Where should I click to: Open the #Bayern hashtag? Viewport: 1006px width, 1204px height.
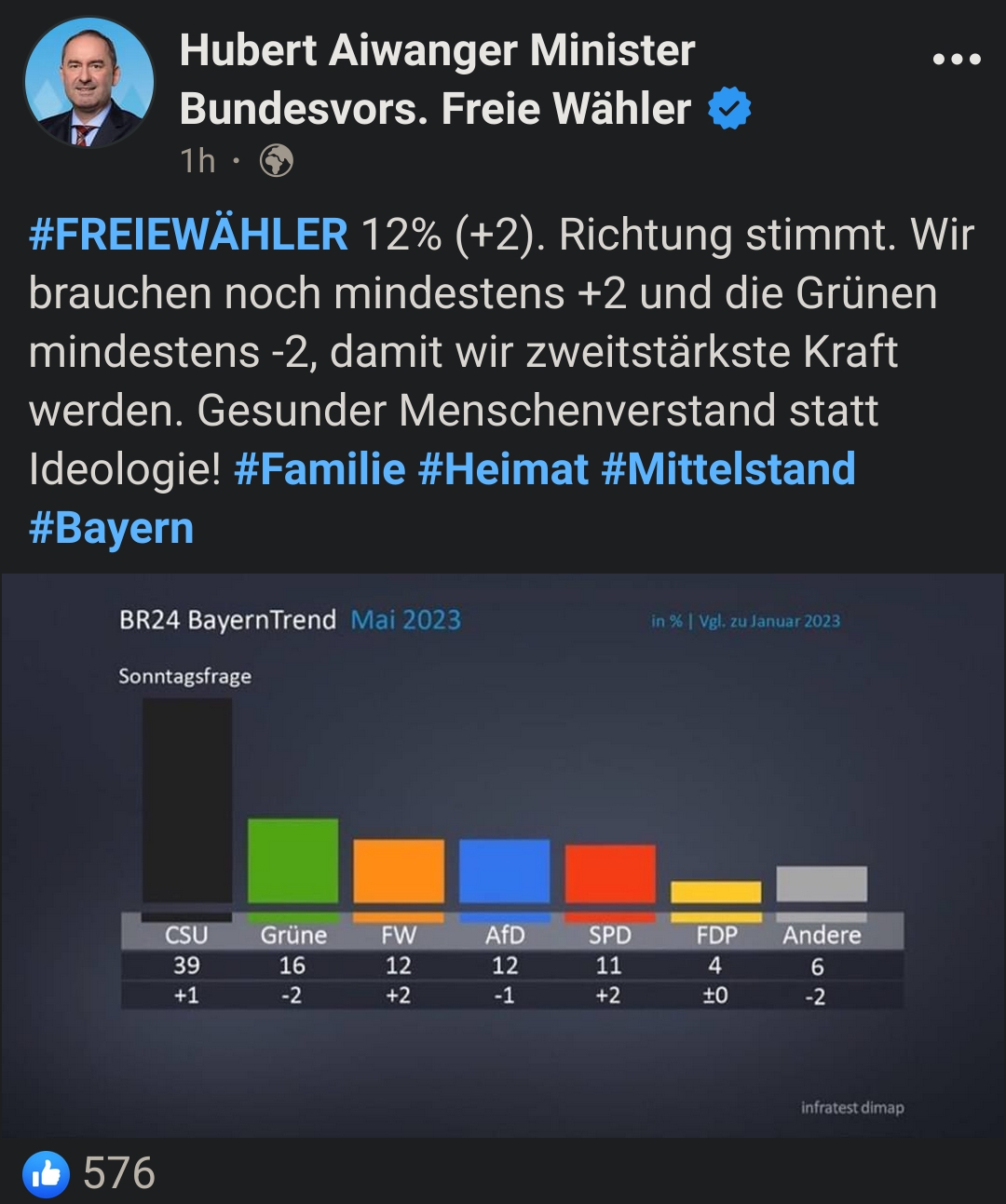tap(112, 528)
